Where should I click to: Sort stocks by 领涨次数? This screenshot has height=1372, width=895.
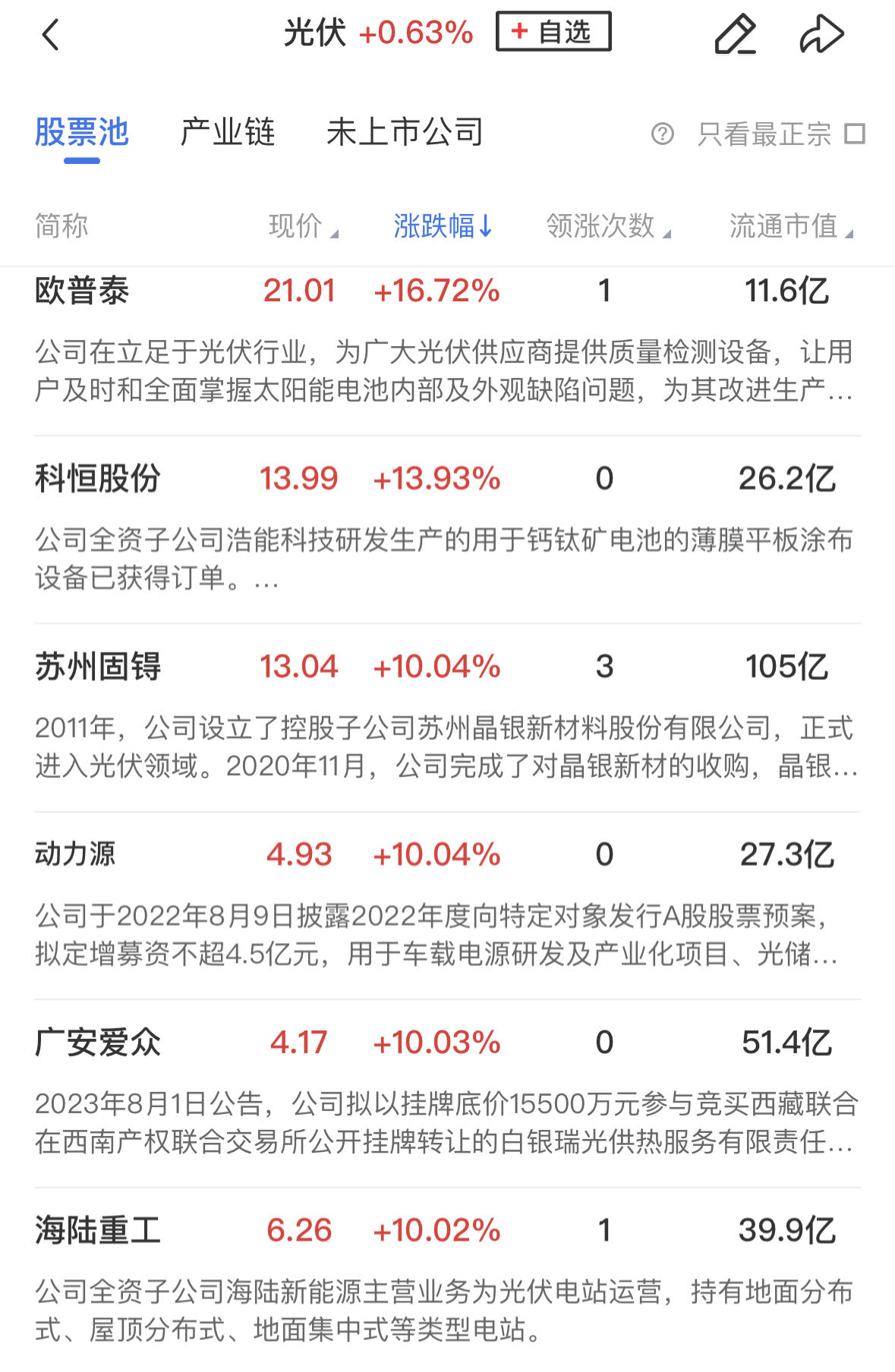tap(608, 226)
